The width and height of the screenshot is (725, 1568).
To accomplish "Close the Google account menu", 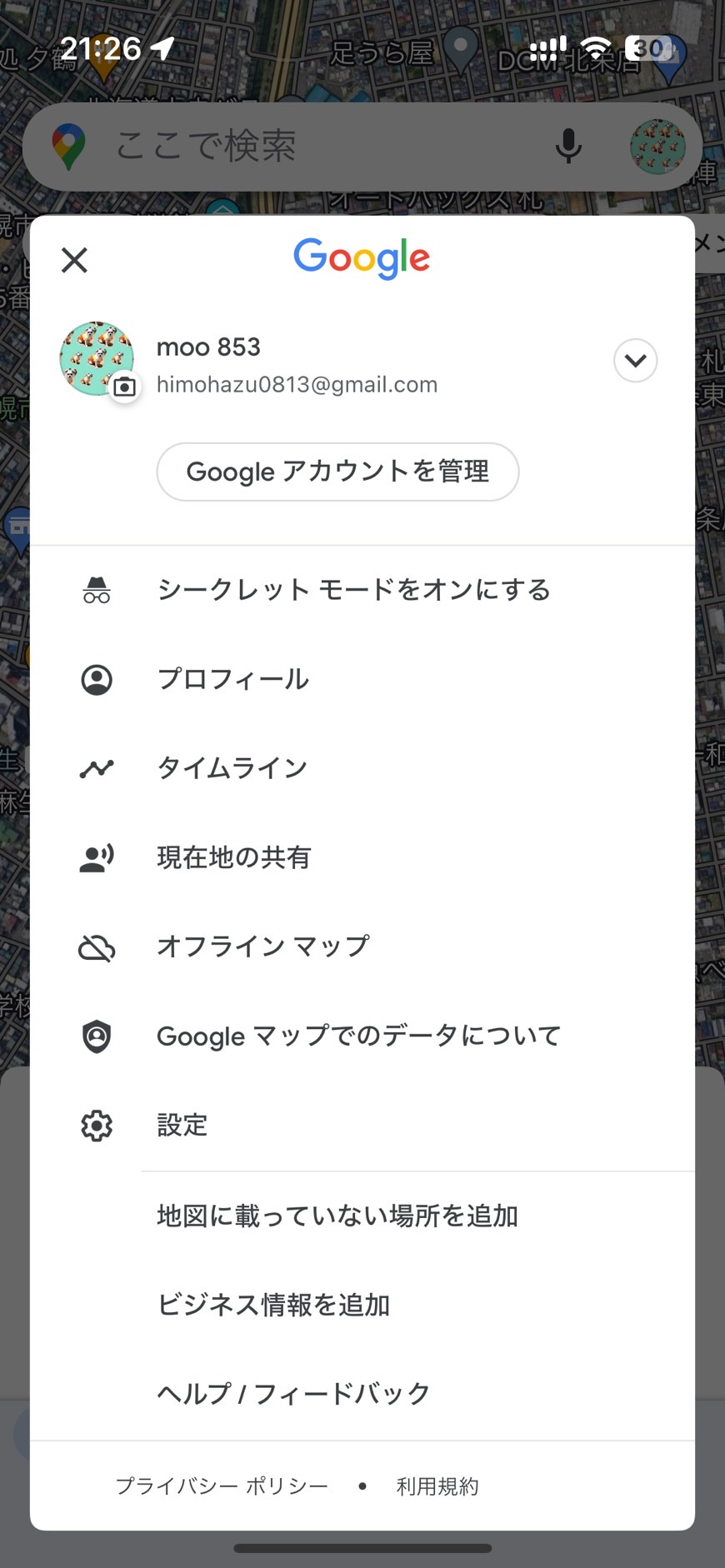I will click(x=74, y=260).
